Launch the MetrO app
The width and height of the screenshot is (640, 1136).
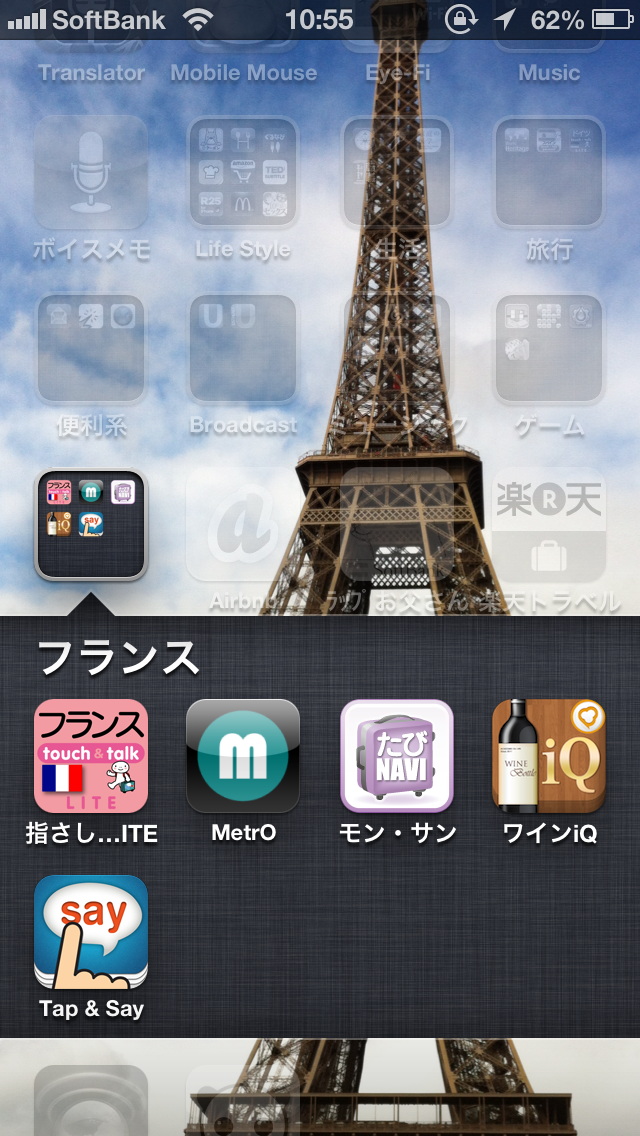click(243, 756)
